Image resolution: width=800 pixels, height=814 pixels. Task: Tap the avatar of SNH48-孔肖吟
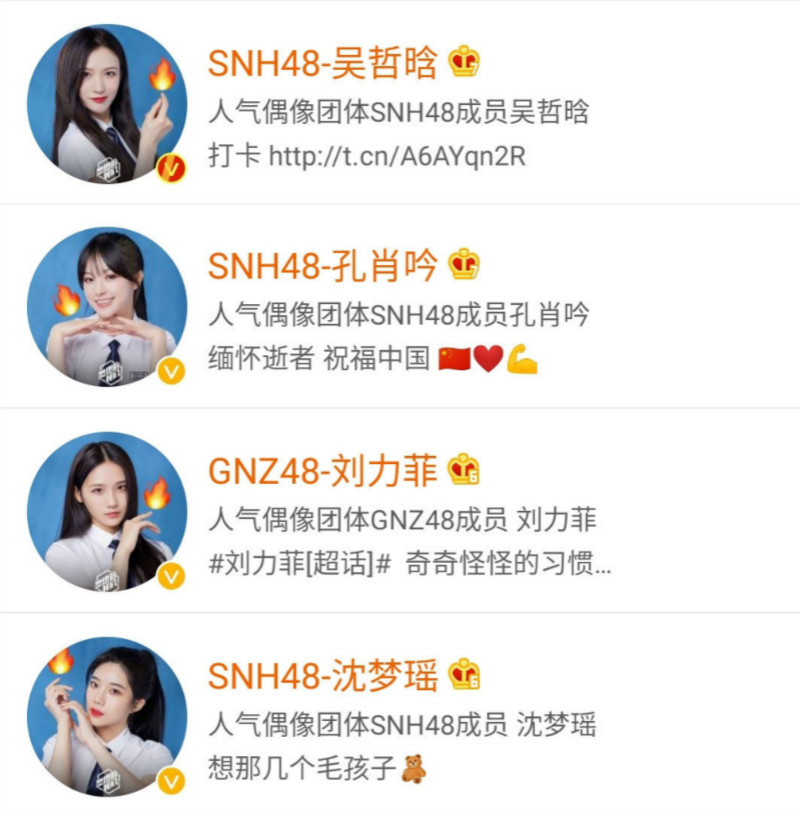[106, 307]
